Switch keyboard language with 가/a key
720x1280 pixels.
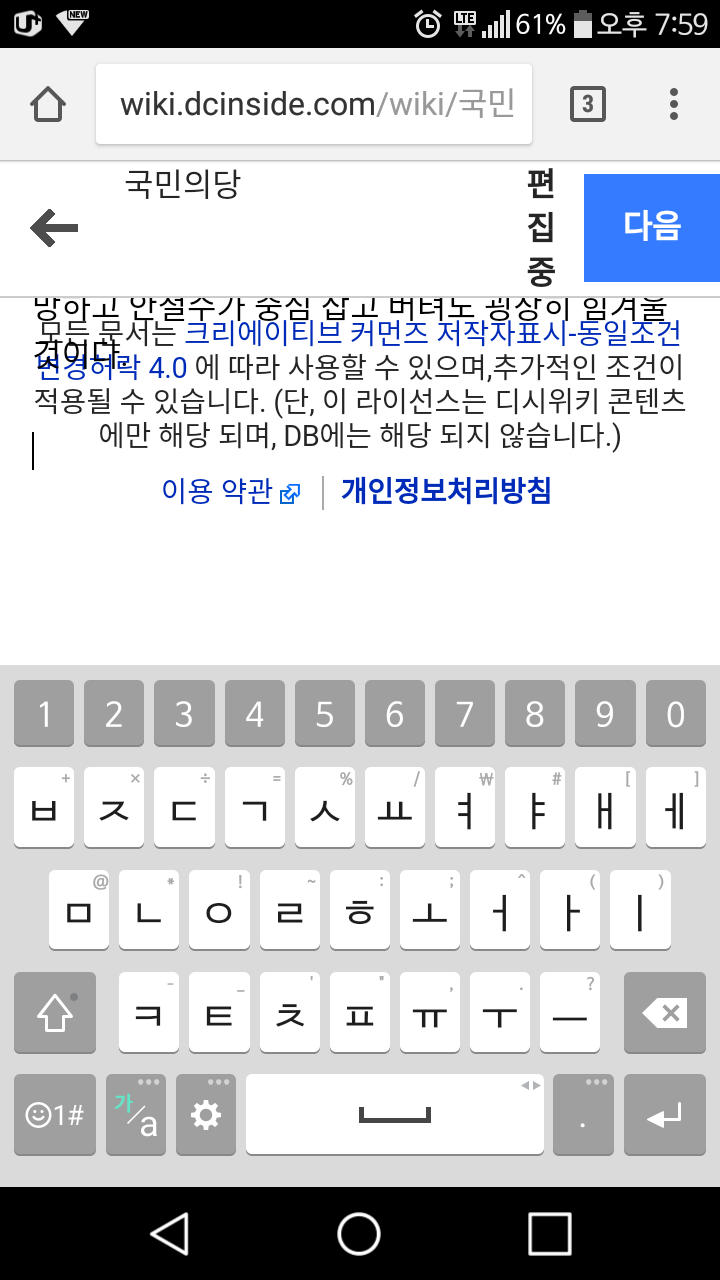(x=136, y=1115)
